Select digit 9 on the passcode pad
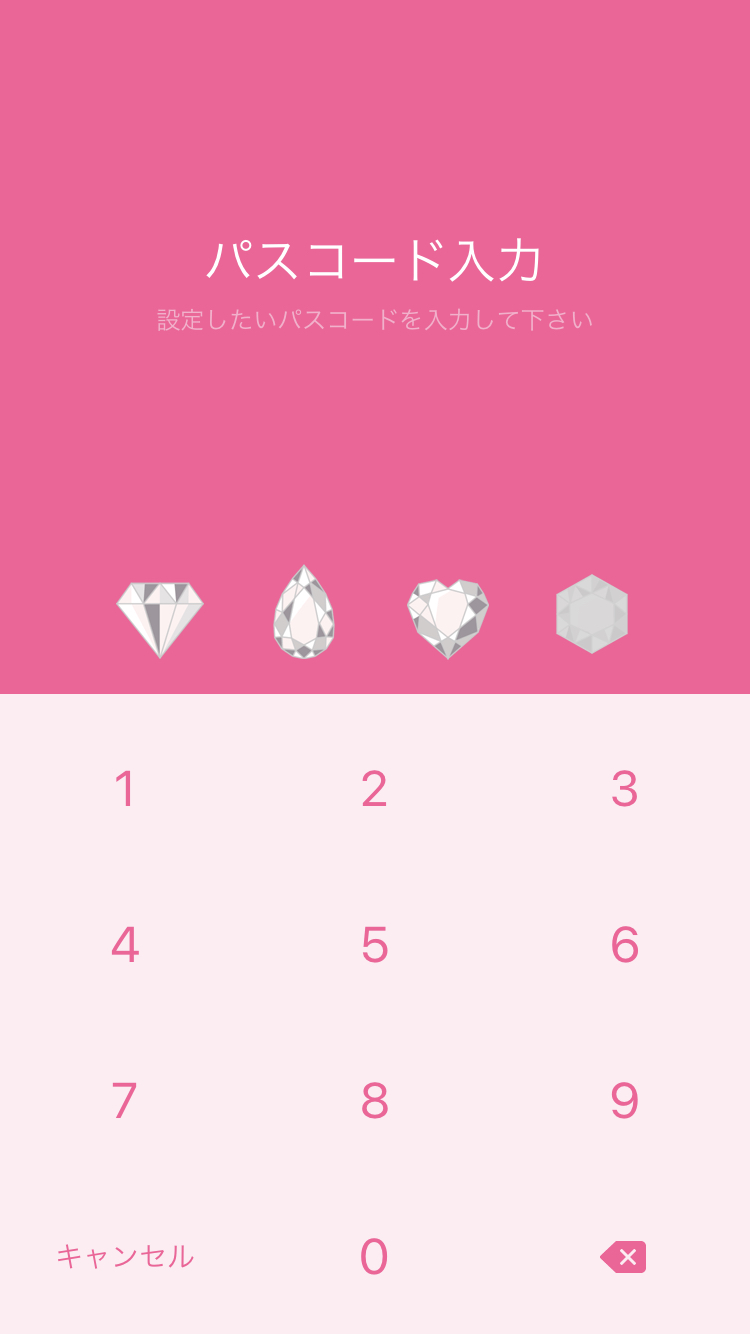Screen dimensions: 750x1334 [625, 1101]
